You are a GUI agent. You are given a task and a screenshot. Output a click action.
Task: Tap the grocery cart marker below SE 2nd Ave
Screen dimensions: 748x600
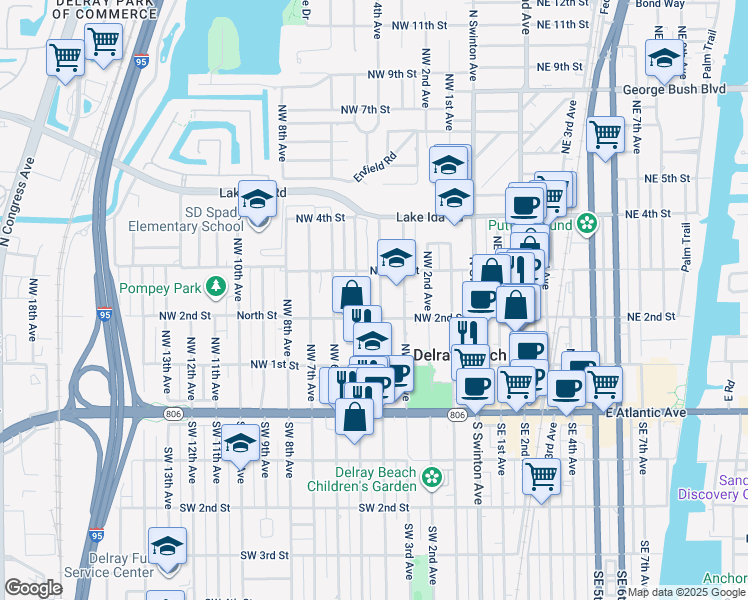(x=541, y=478)
